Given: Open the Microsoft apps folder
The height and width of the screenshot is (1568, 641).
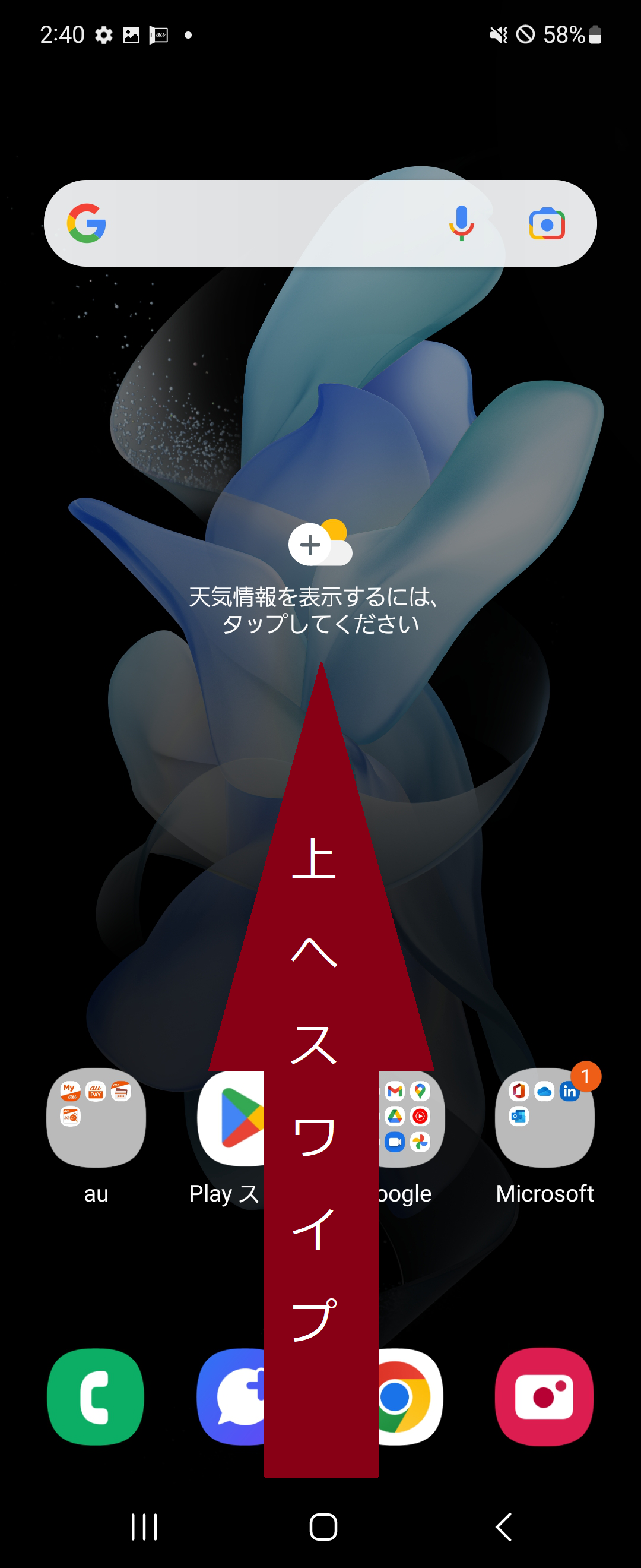Looking at the screenshot, I should click(544, 1119).
